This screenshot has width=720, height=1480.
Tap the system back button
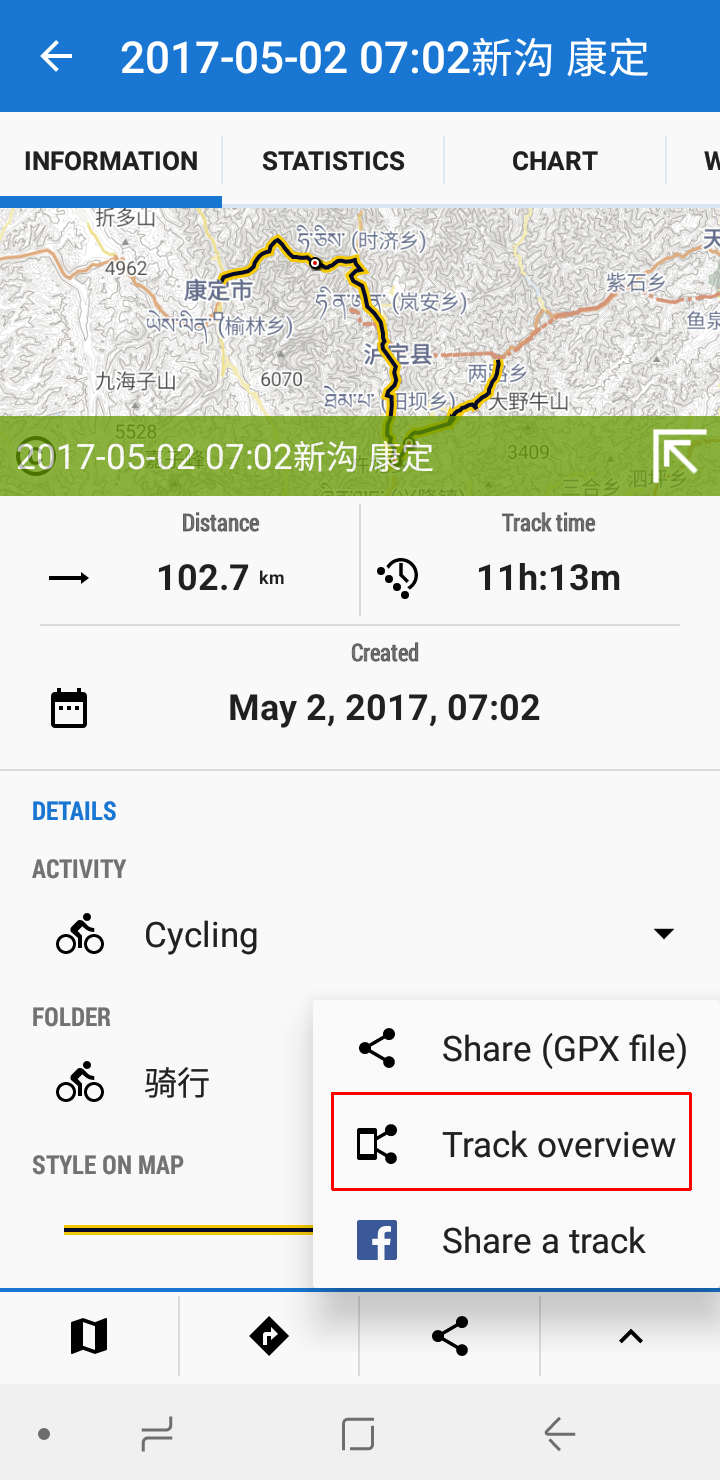coord(560,1435)
